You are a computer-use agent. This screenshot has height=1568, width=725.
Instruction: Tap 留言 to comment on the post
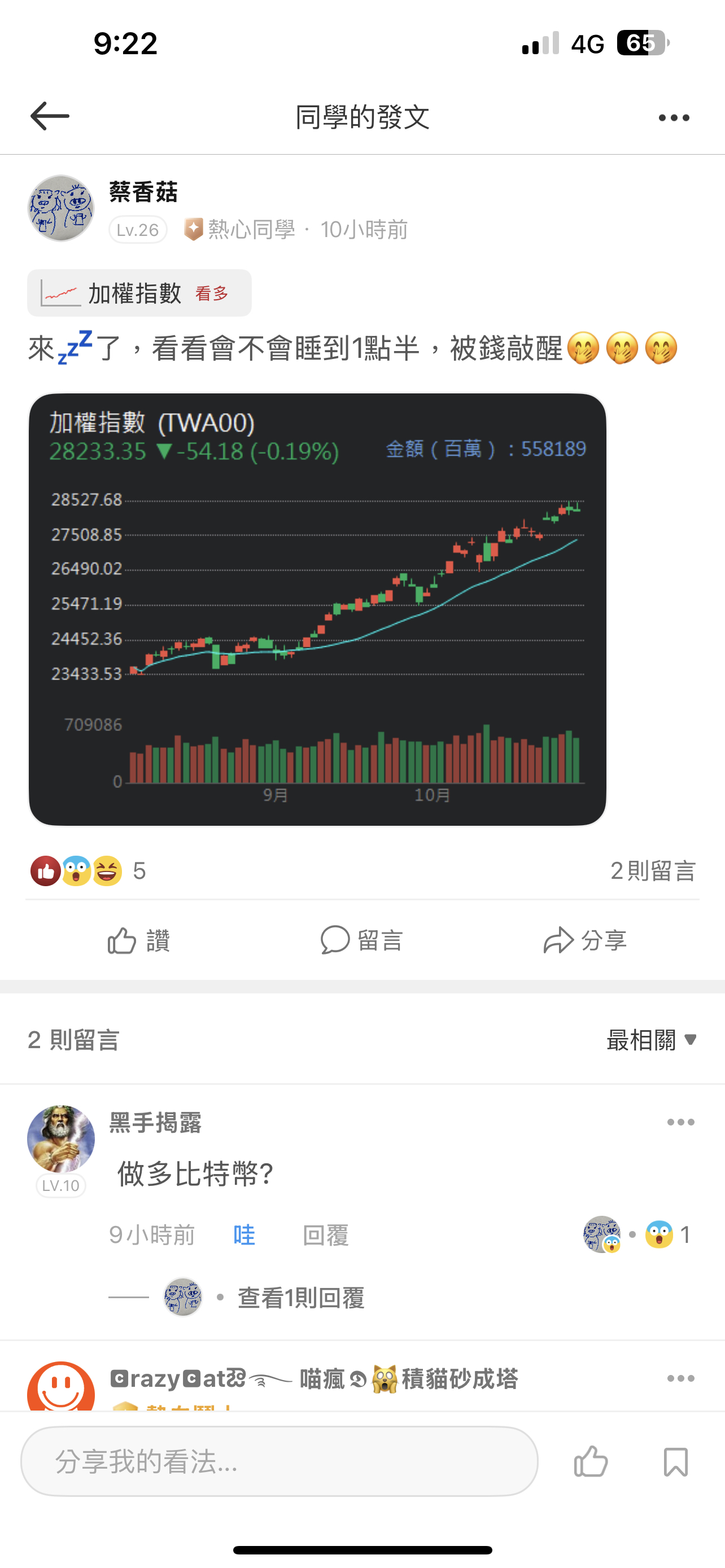(361, 940)
